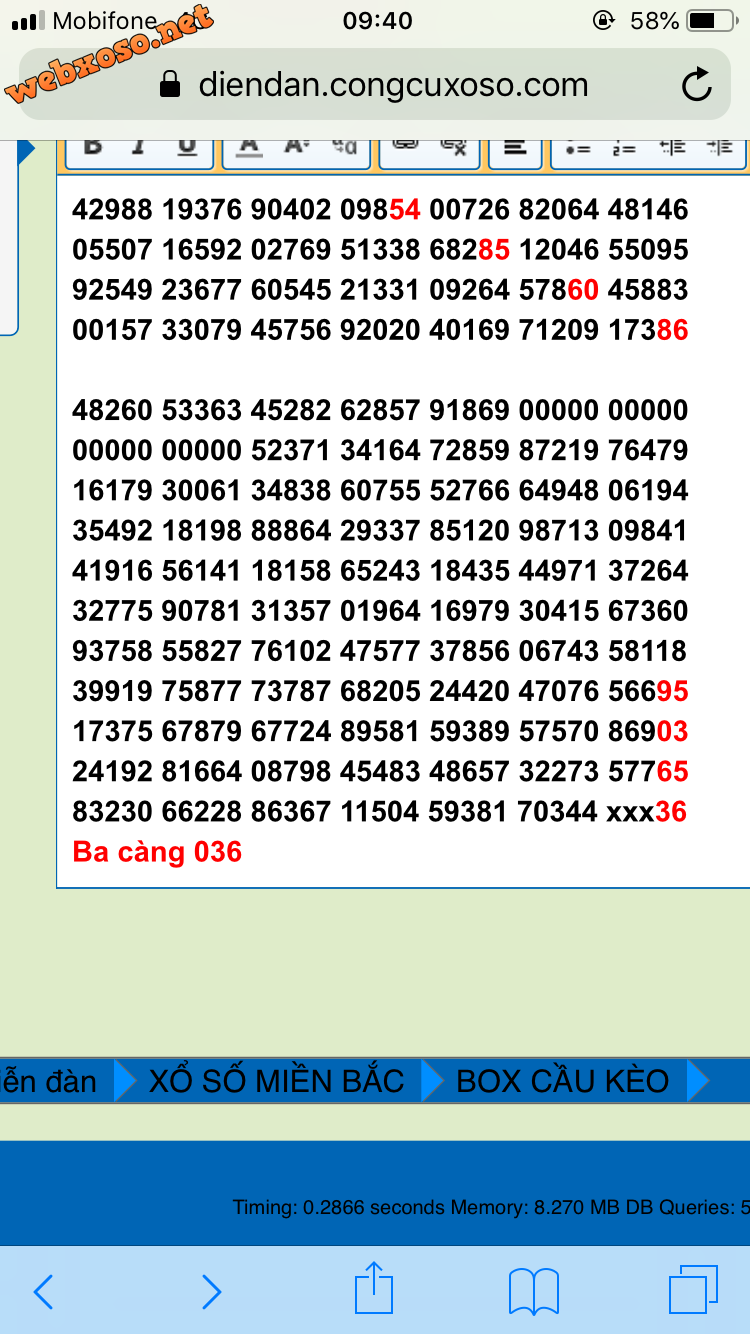Viewport: 750px width, 1334px height.
Task: Change the font size in the editor
Action: click(296, 146)
